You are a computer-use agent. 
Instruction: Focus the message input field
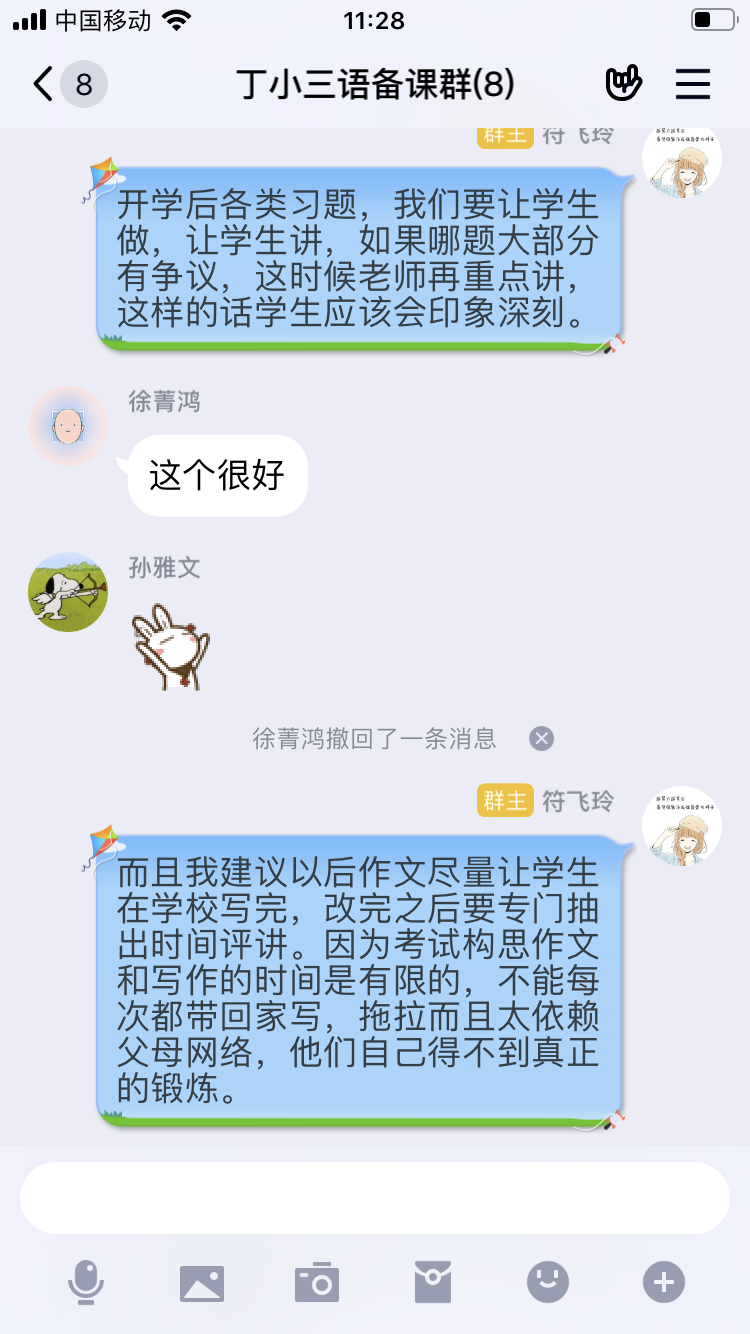[x=375, y=1198]
